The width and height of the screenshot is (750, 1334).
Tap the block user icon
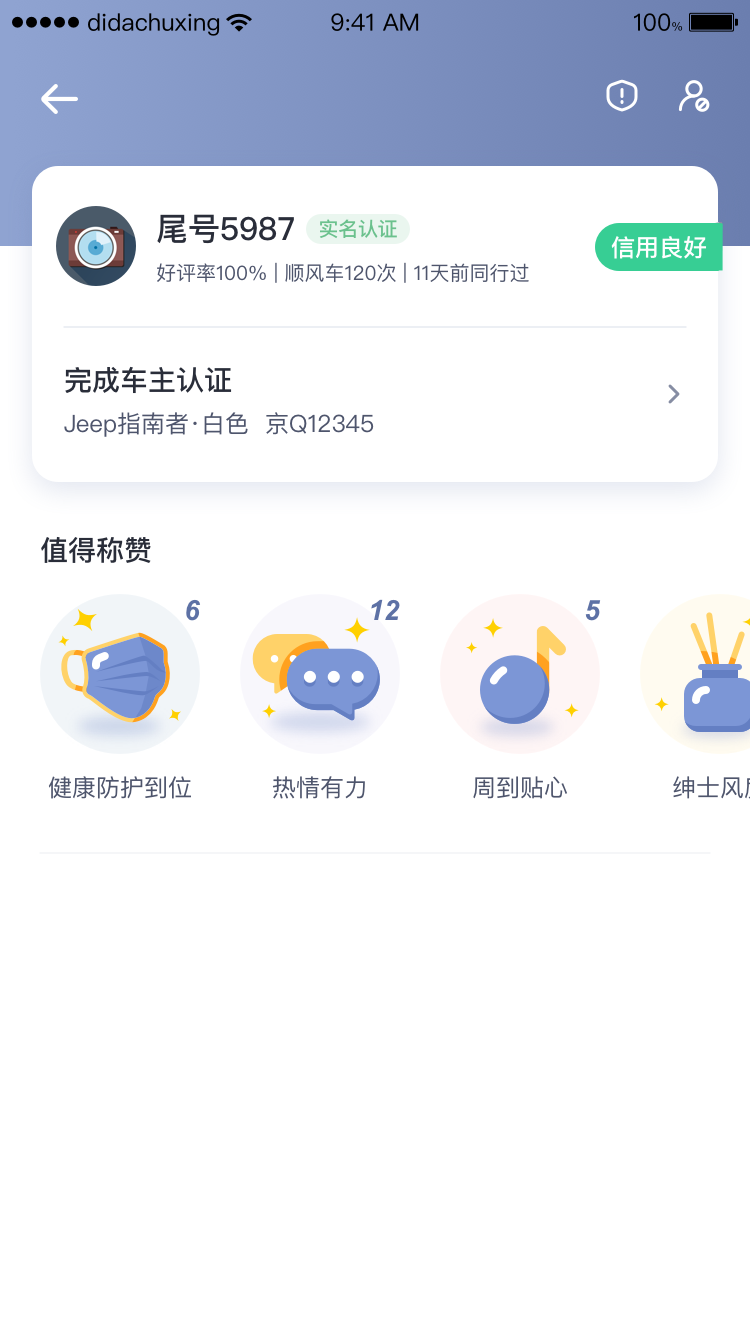pyautogui.click(x=693, y=96)
